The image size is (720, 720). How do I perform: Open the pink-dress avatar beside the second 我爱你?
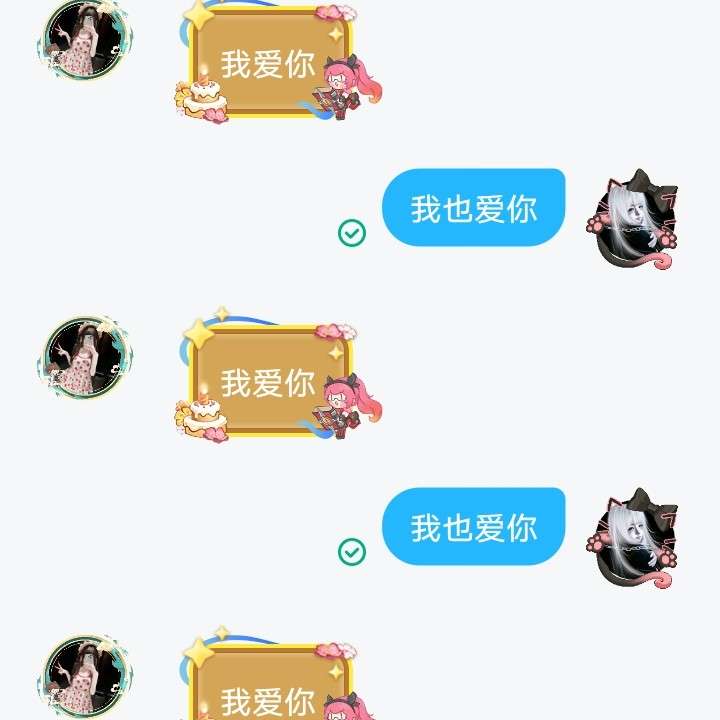(86, 358)
